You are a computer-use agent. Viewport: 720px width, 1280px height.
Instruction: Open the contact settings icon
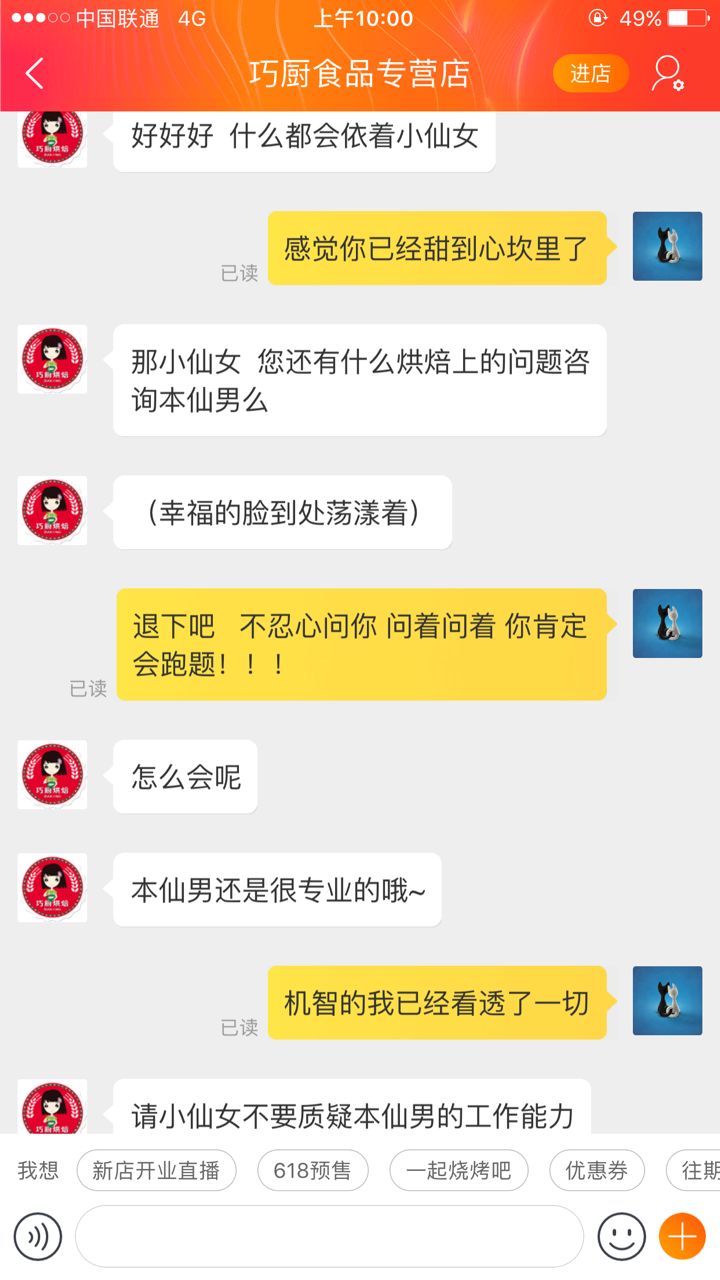667,73
